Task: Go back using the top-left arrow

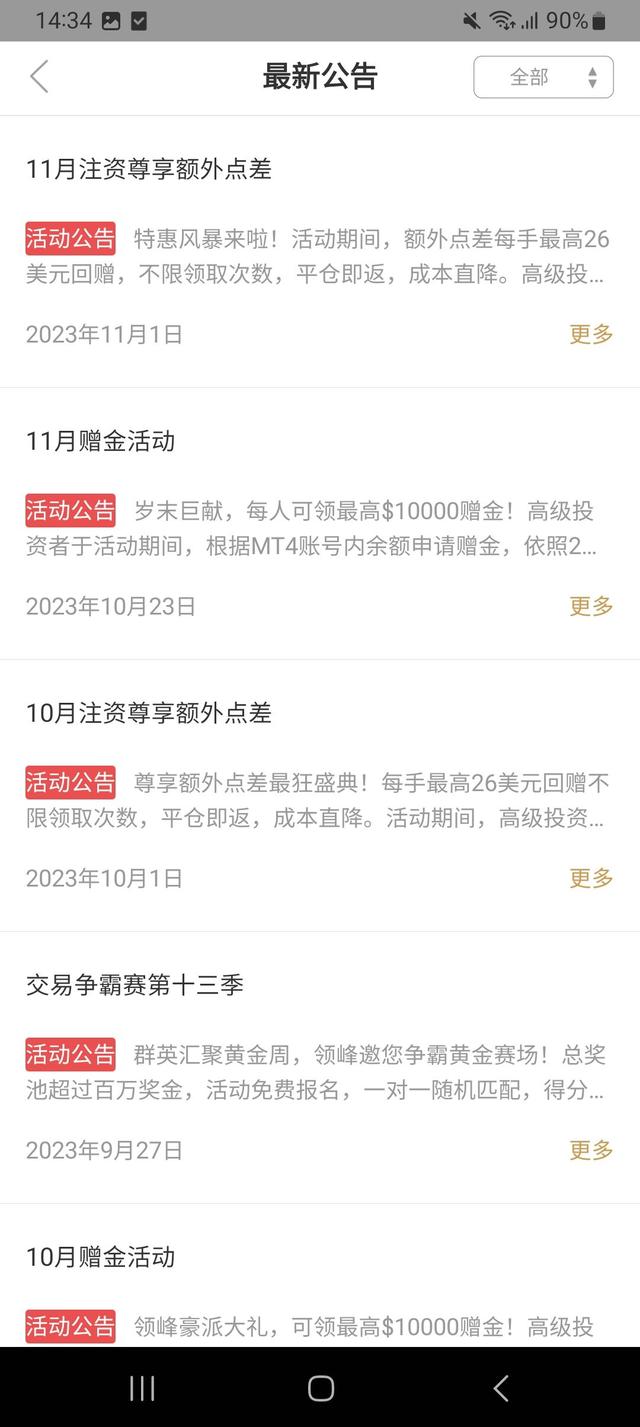Action: (39, 77)
